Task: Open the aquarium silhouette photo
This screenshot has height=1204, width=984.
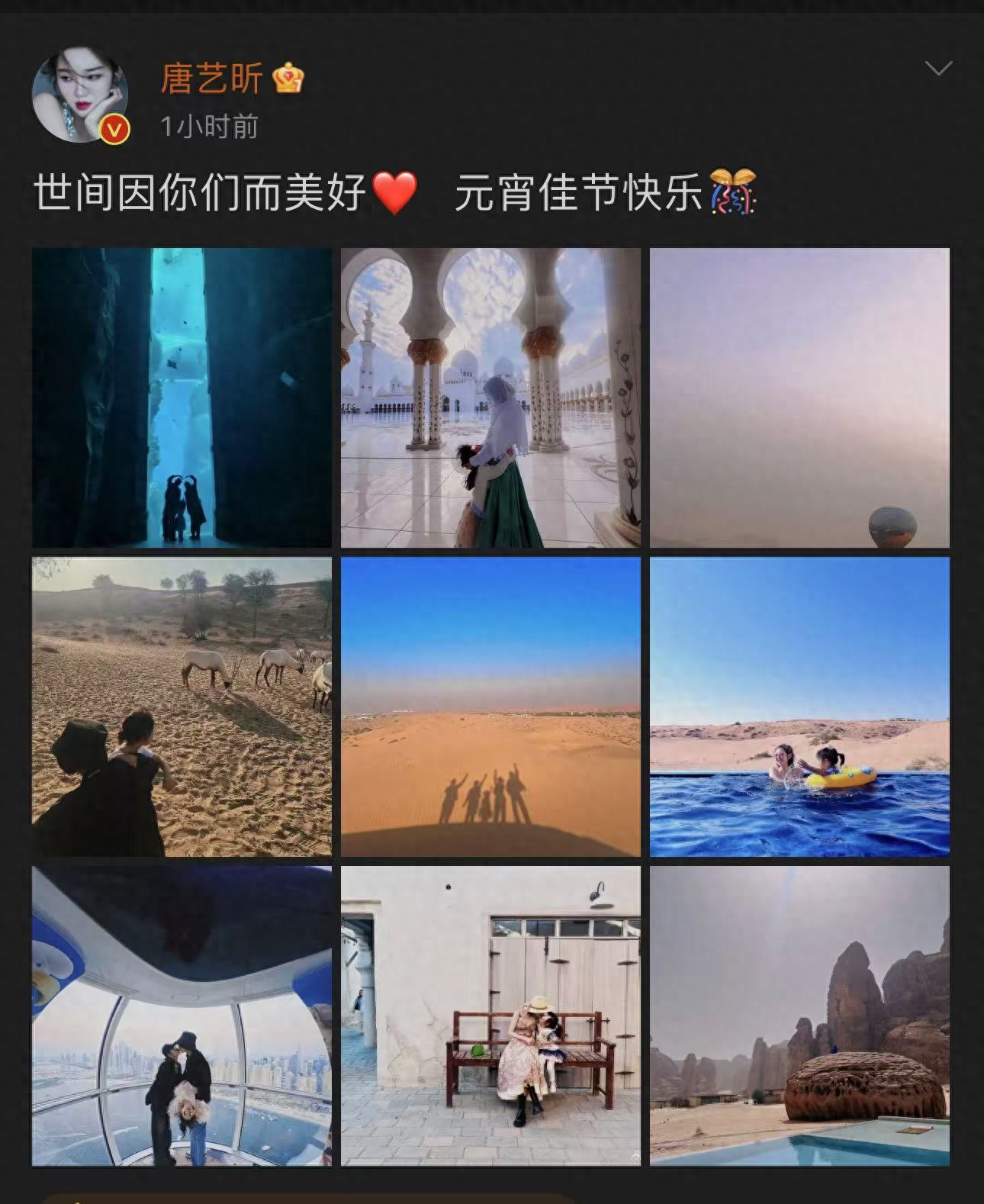Action: [182, 397]
